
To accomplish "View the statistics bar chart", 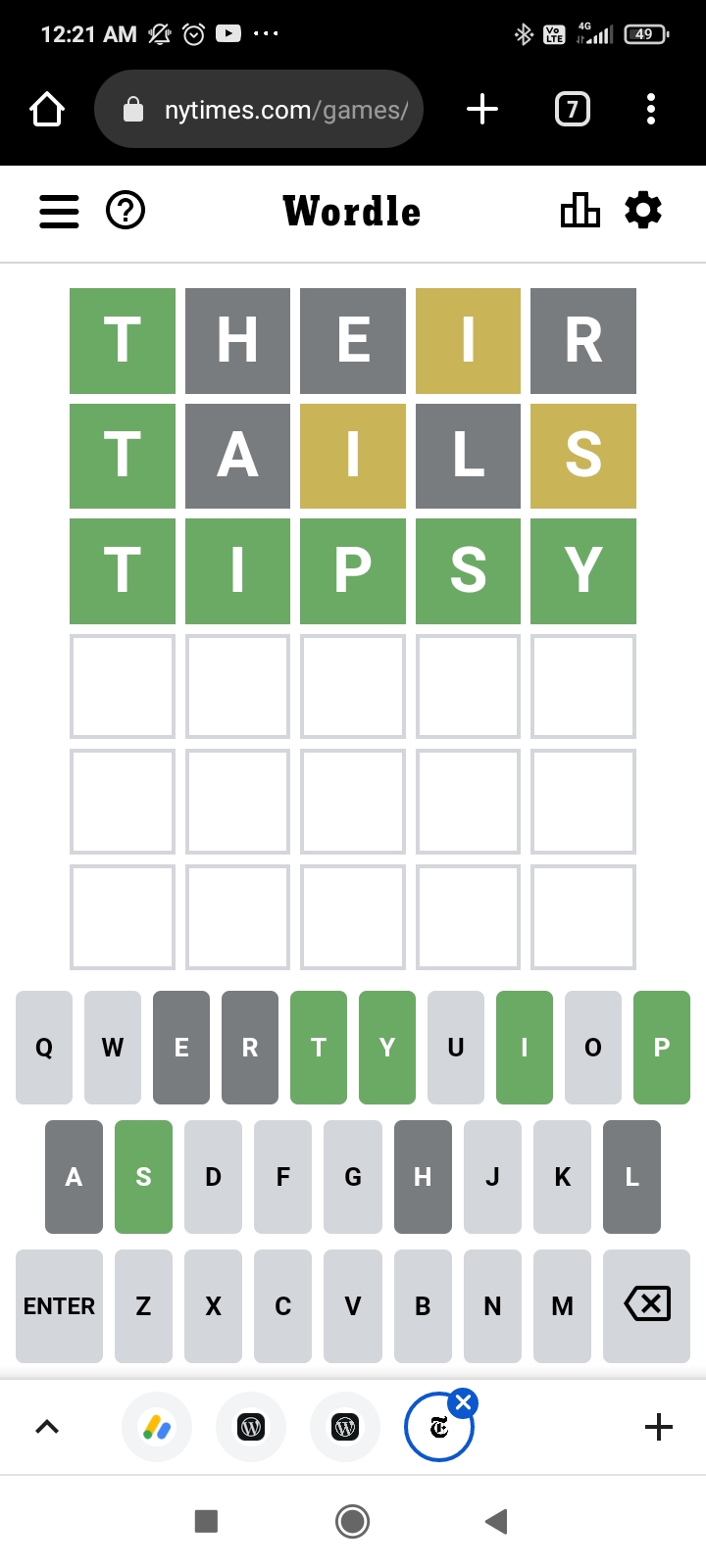I will (580, 210).
